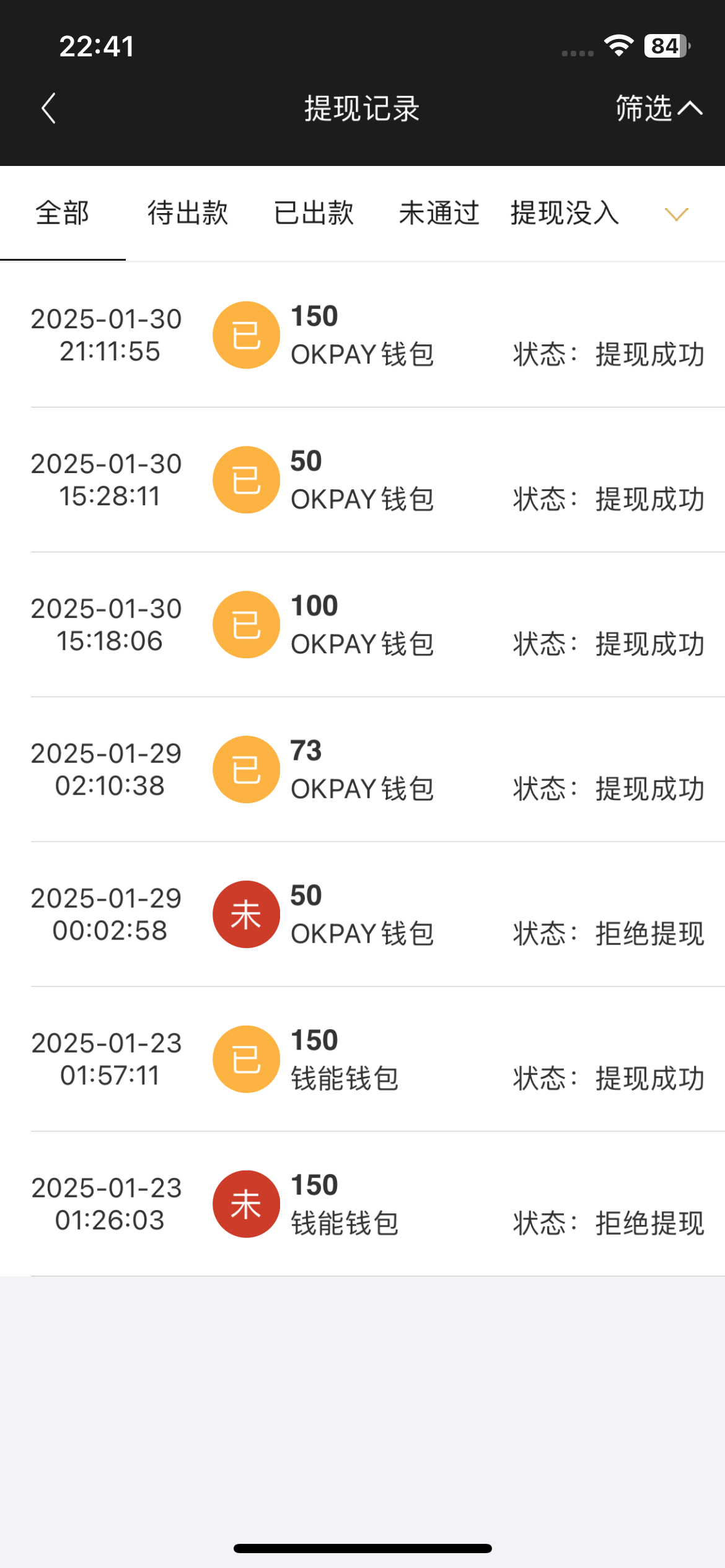
Task: View the 提现没入 tab
Action: 565,213
